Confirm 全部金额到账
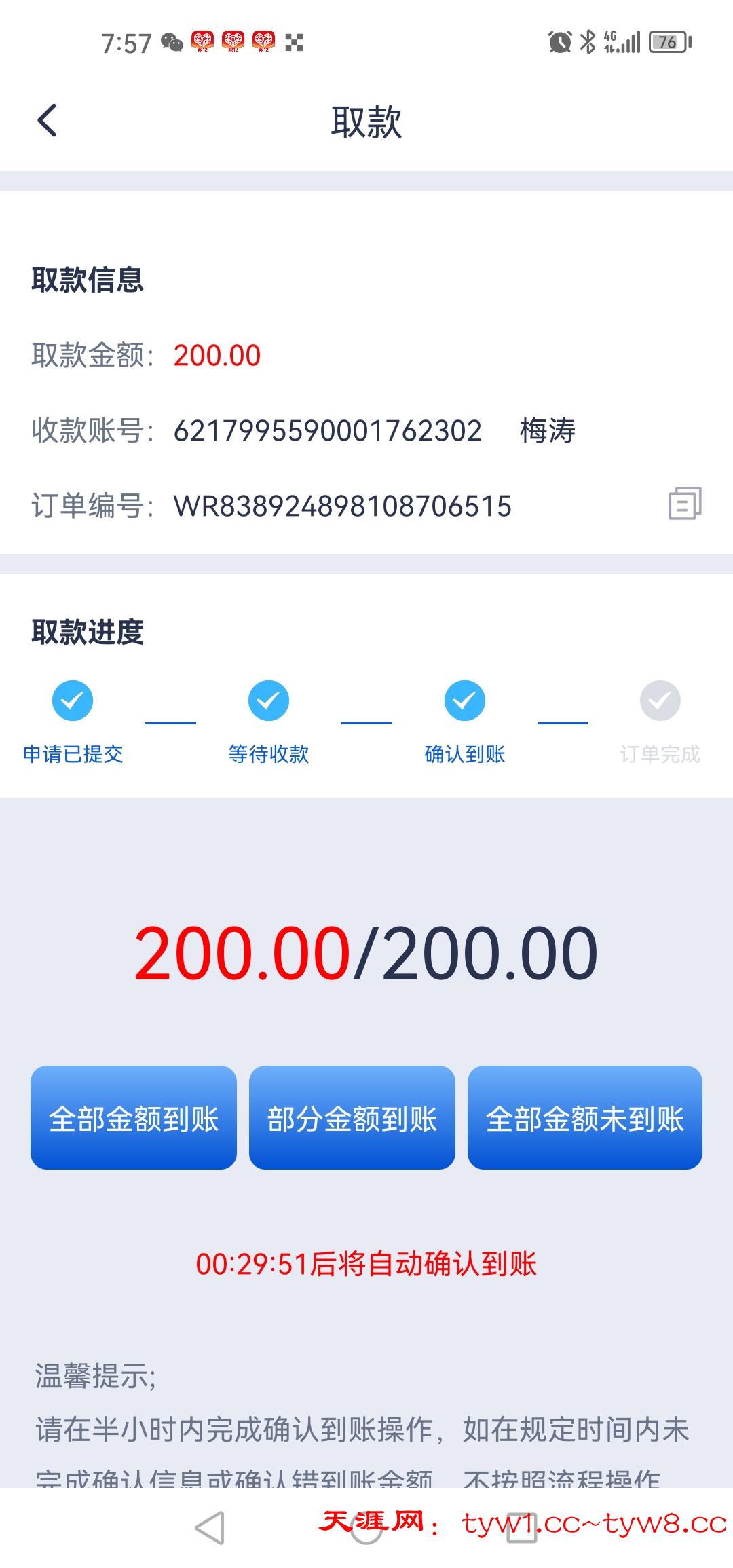Screen dimensions: 733x1568 click(134, 1117)
